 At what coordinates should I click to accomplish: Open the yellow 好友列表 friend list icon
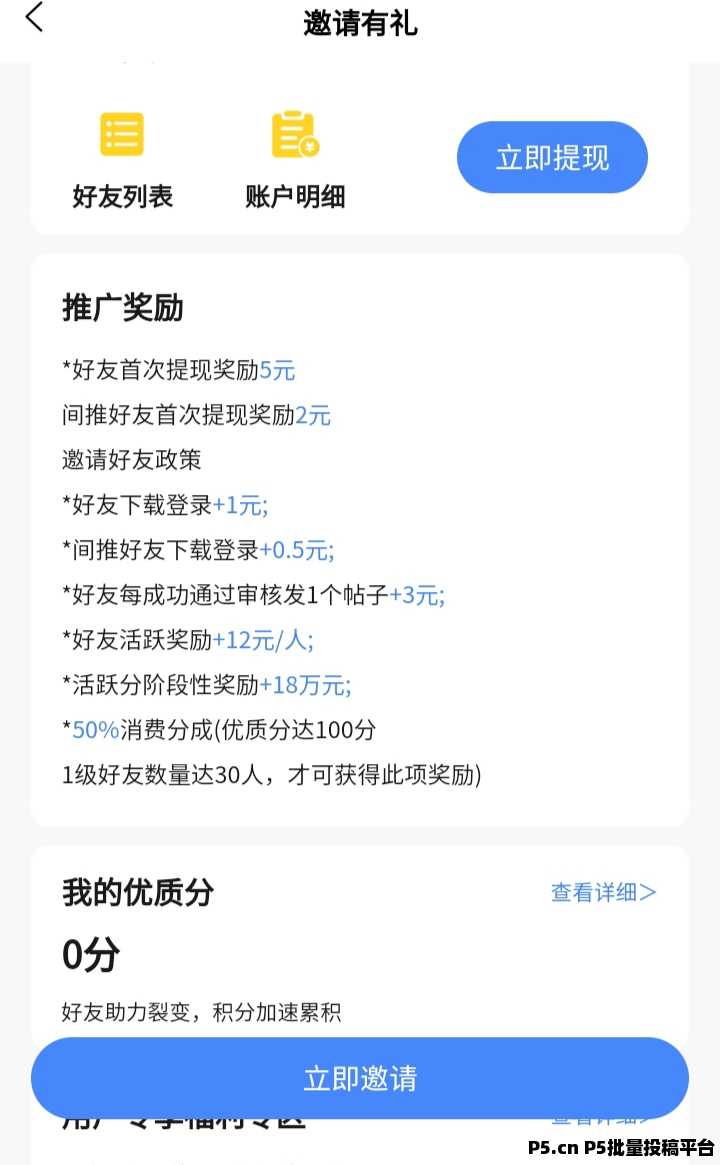123,133
